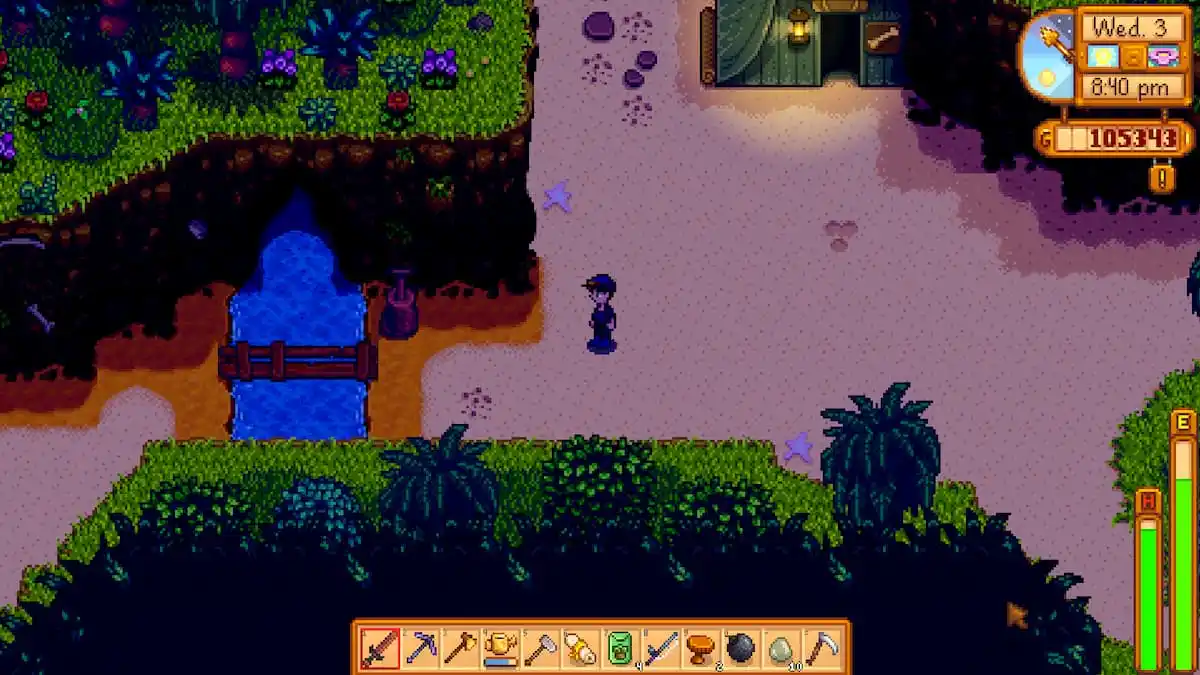Select the gold watering can
1200x675 pixels.
click(501, 649)
